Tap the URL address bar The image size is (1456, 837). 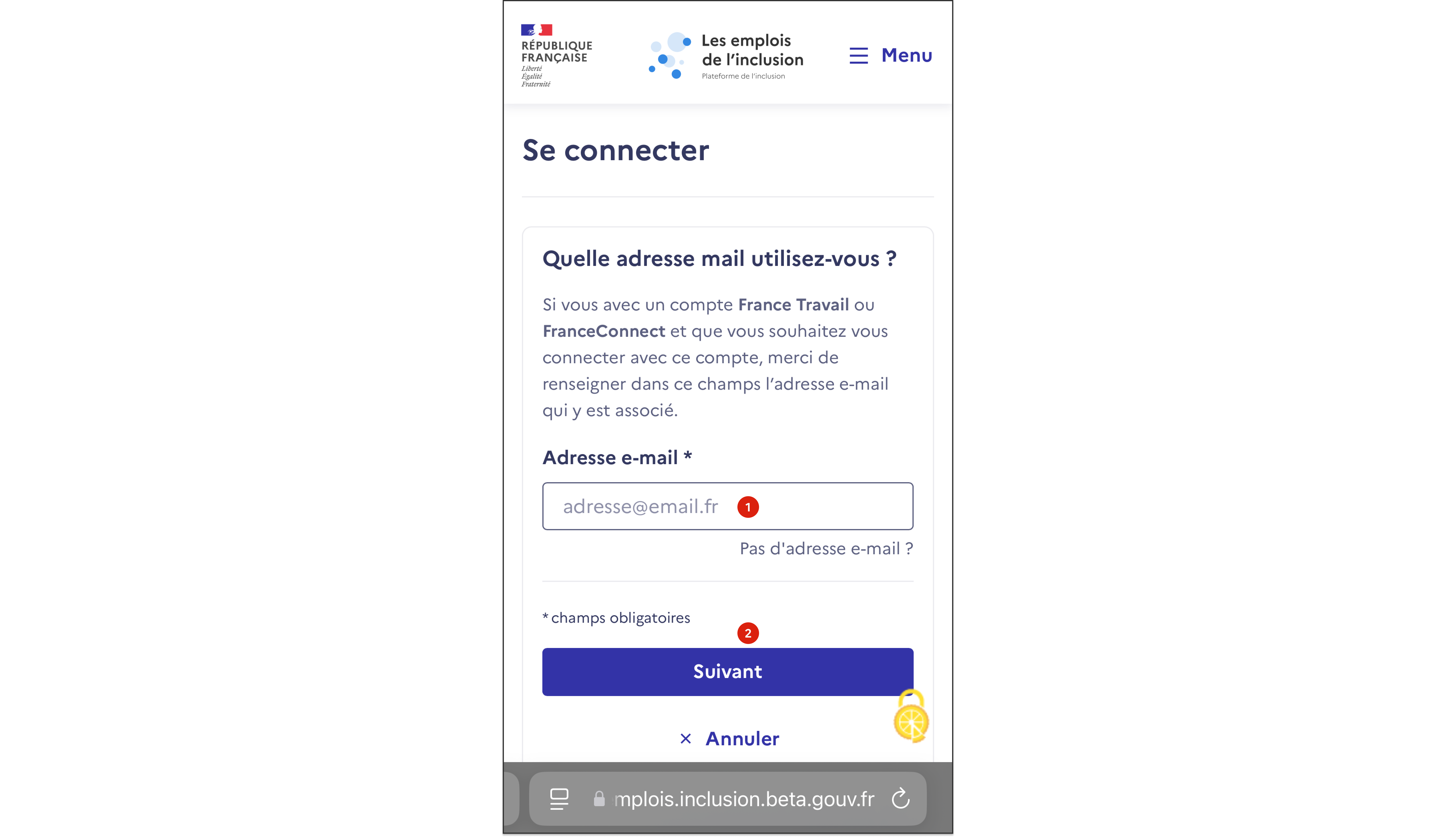pyautogui.click(x=743, y=799)
